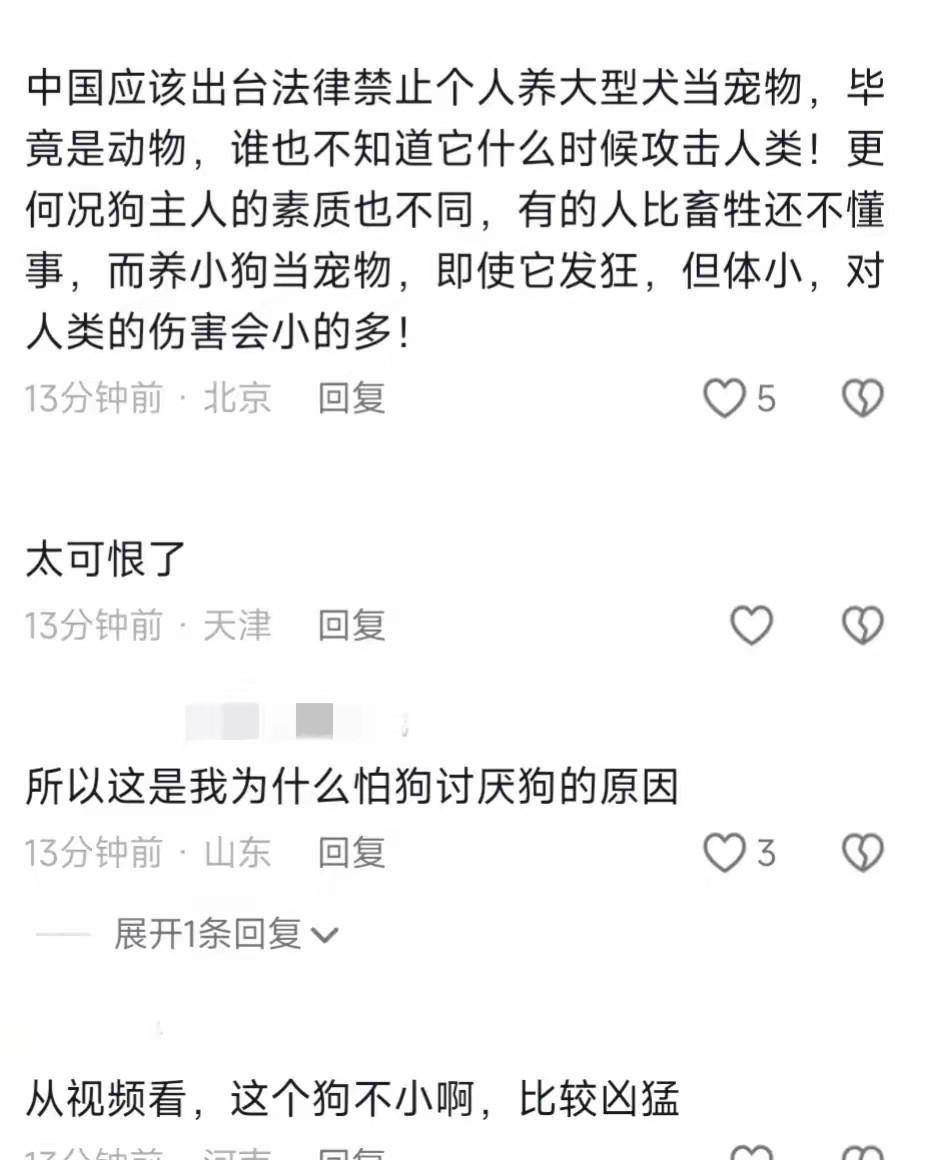Viewport: 938px width, 1160px height.
Task: Dislike the 太可恨了 comment
Action: [862, 626]
